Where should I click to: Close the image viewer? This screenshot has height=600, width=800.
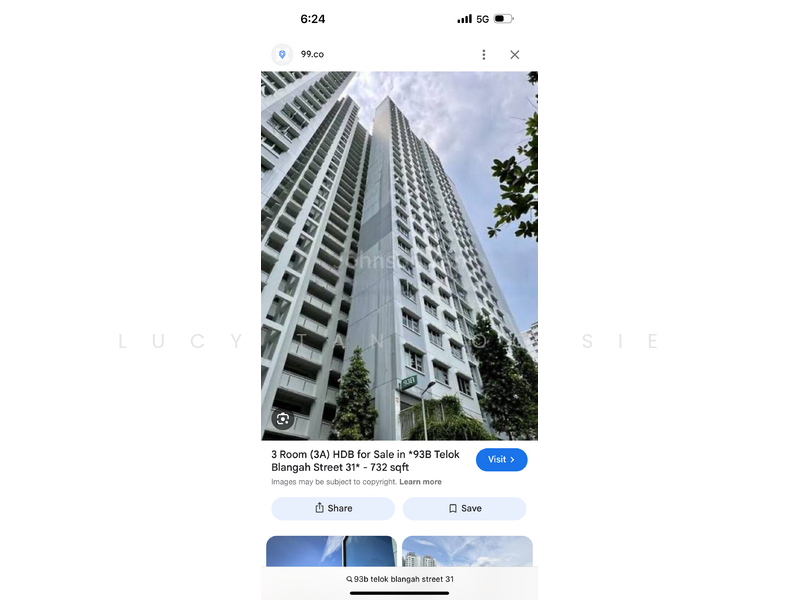[x=515, y=55]
